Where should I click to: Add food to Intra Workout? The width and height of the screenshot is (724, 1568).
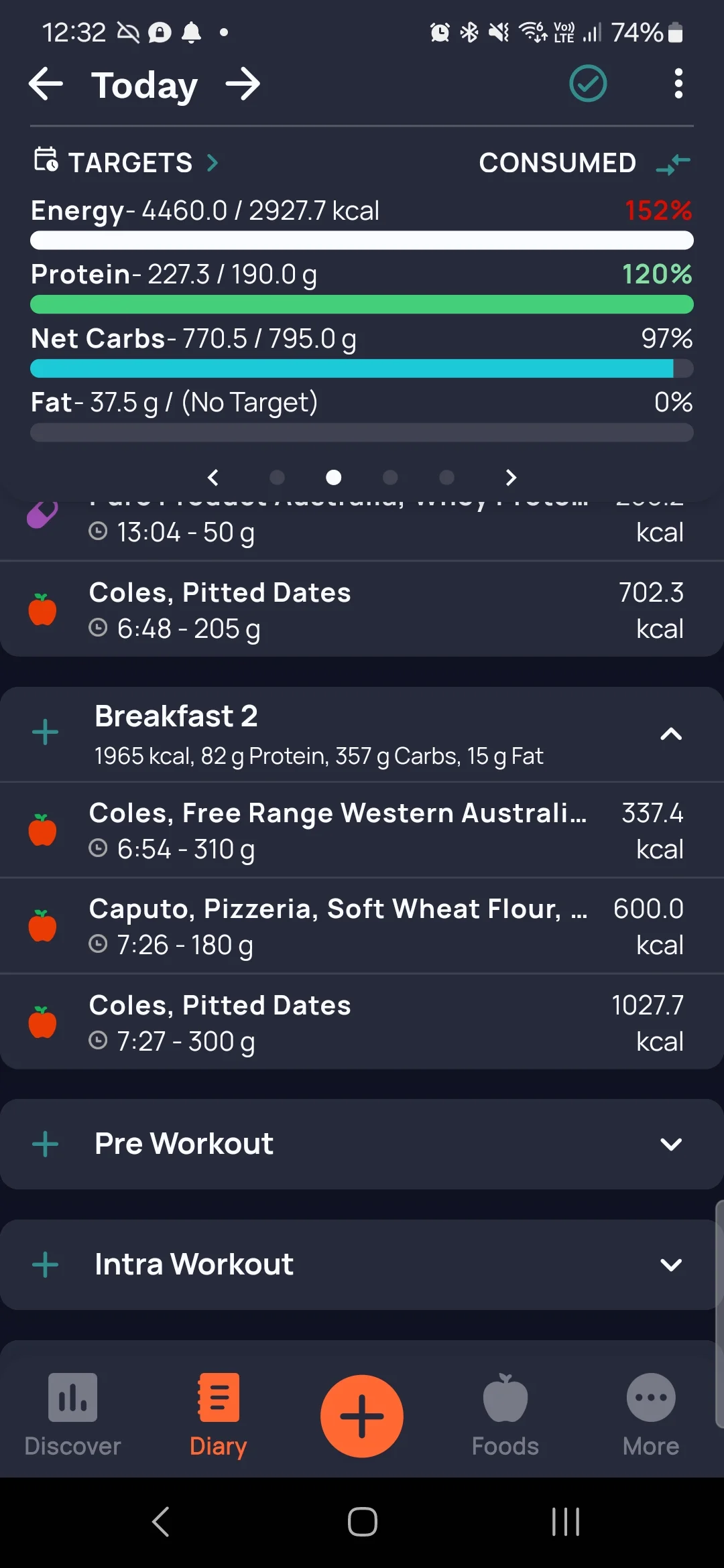point(46,1264)
